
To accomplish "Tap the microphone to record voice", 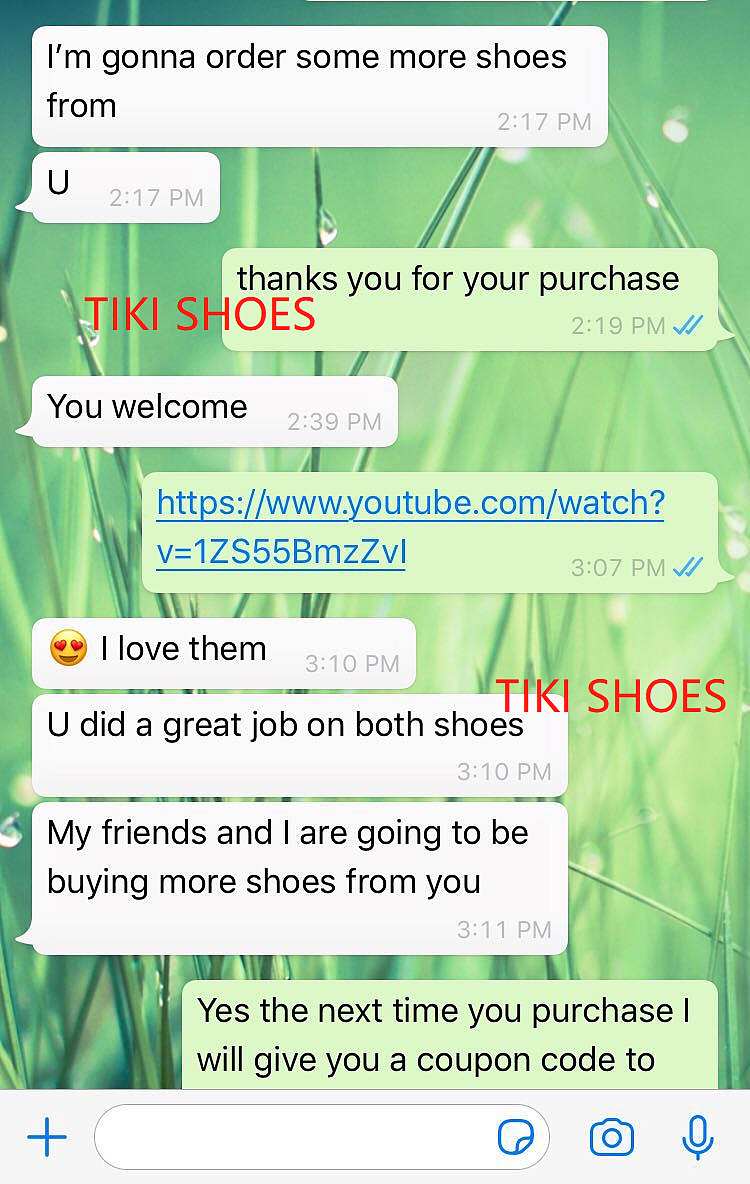I will click(x=697, y=1137).
